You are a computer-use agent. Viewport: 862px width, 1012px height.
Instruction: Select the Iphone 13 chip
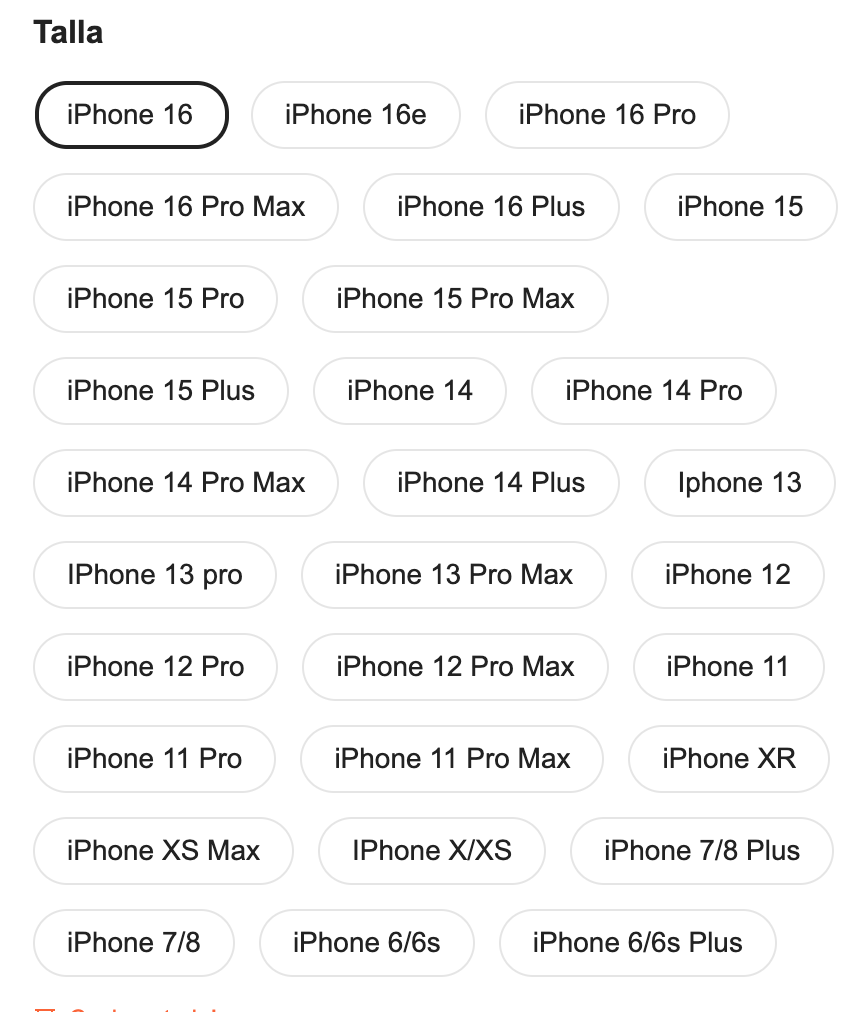click(x=739, y=483)
